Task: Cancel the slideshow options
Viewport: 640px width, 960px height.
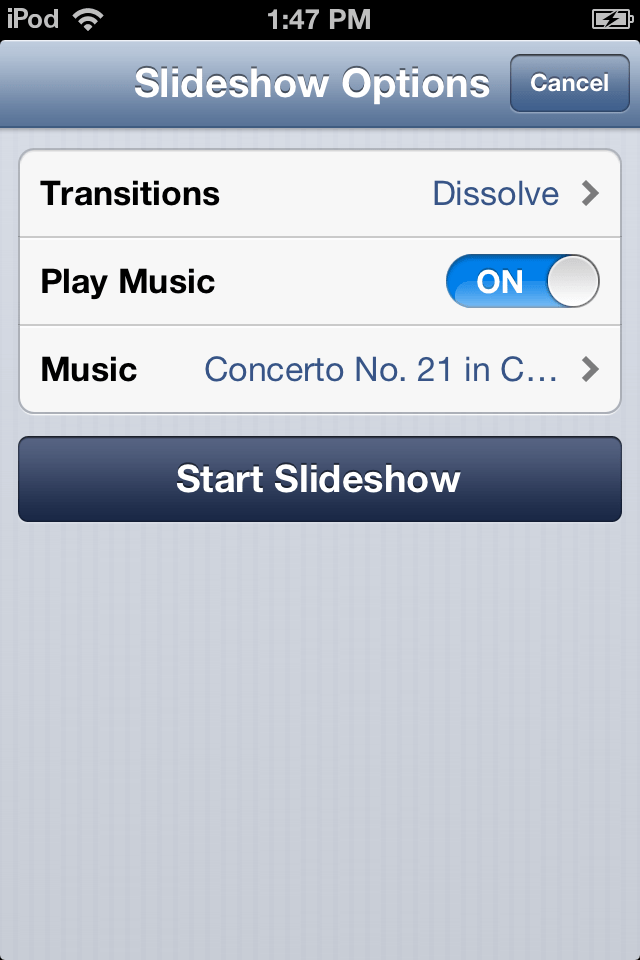Action: pyautogui.click(x=569, y=83)
